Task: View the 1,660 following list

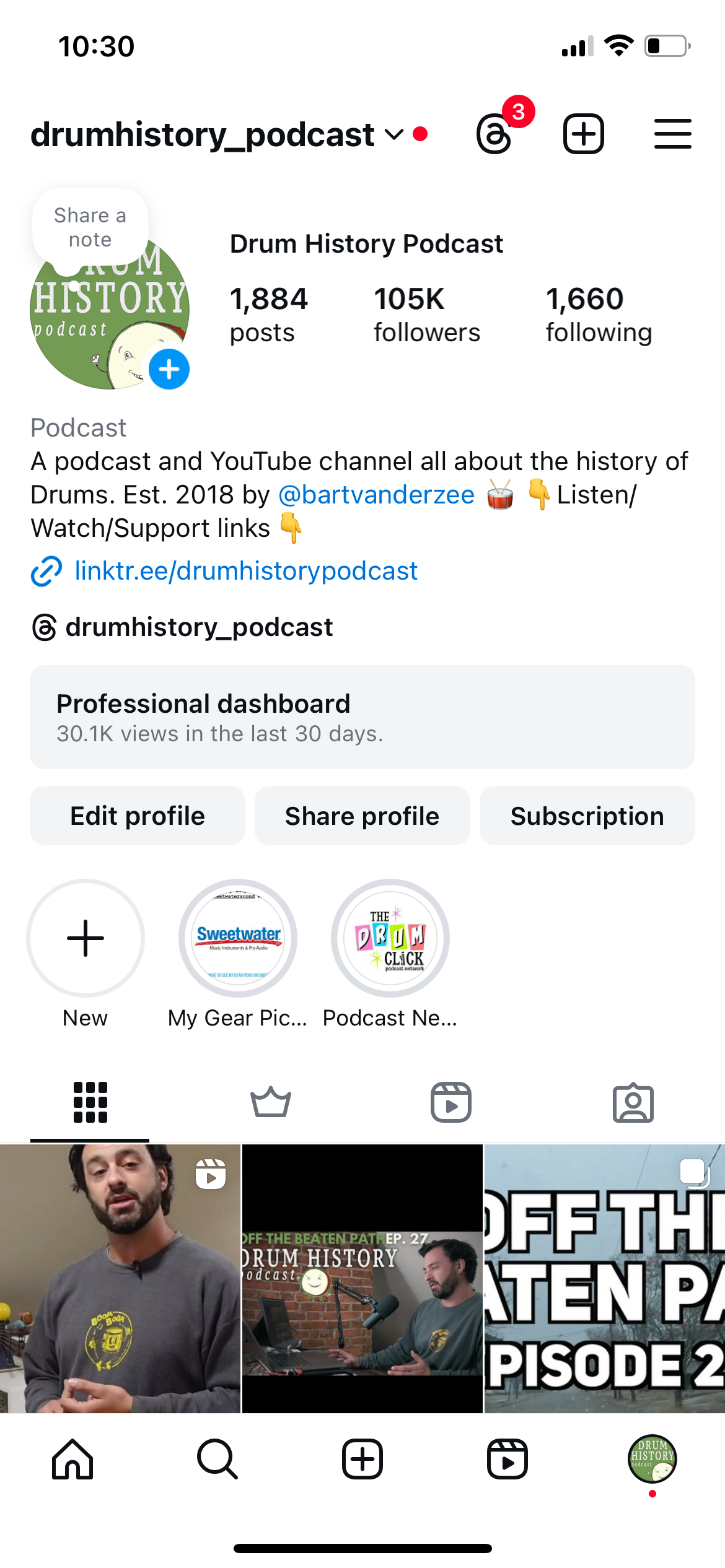Action: click(x=598, y=315)
